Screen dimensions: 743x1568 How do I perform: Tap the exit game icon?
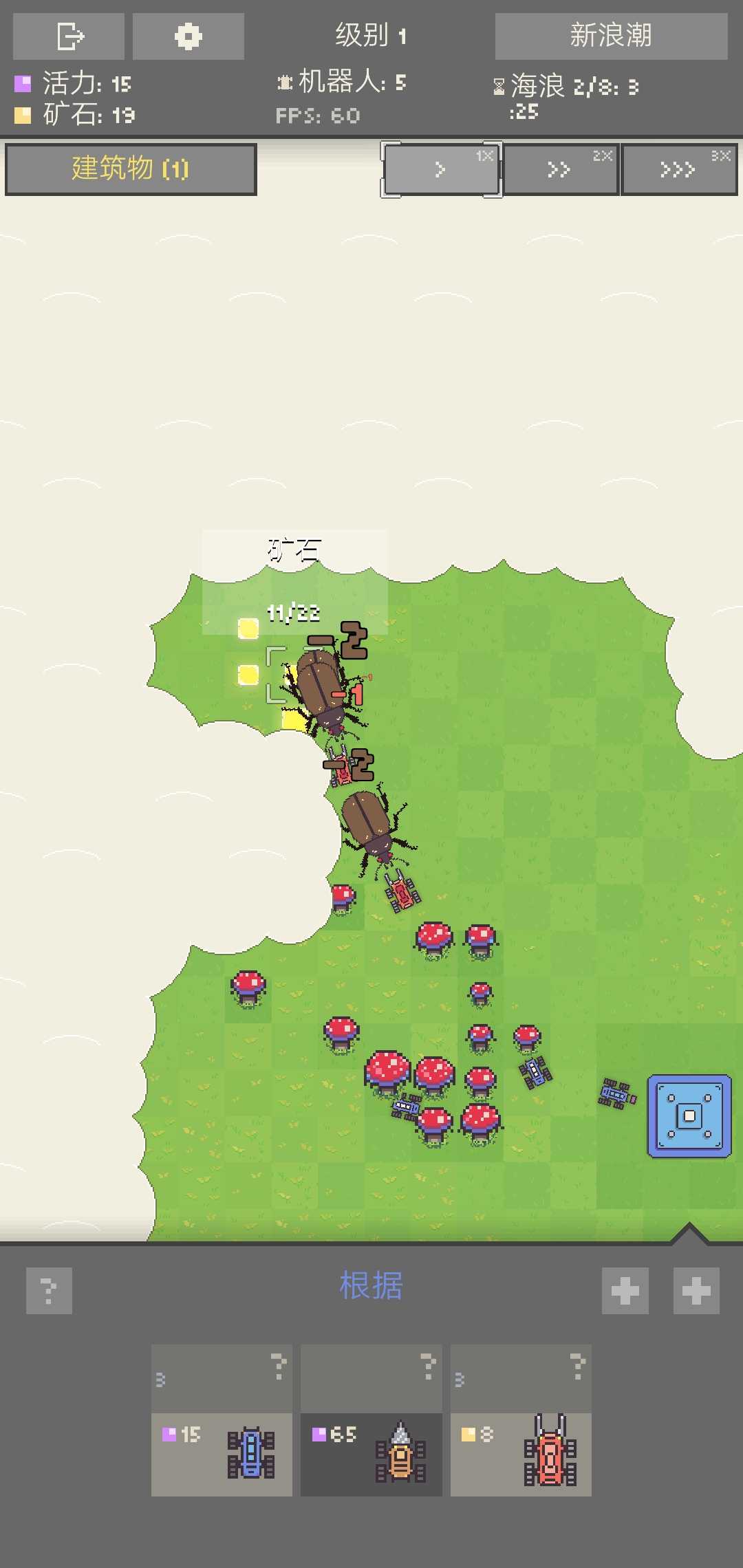(x=69, y=36)
